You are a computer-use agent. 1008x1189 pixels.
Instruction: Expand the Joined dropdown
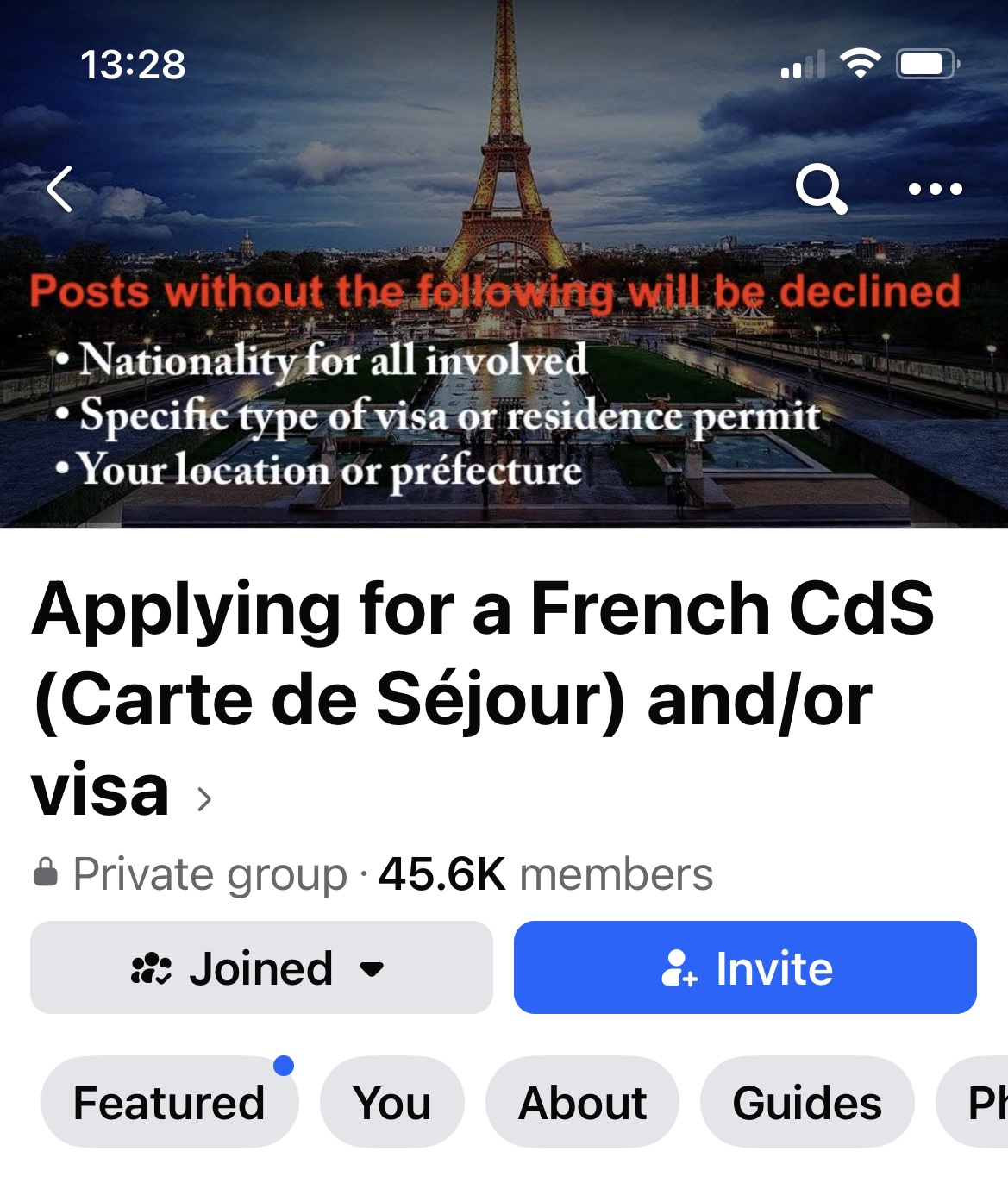click(x=261, y=967)
